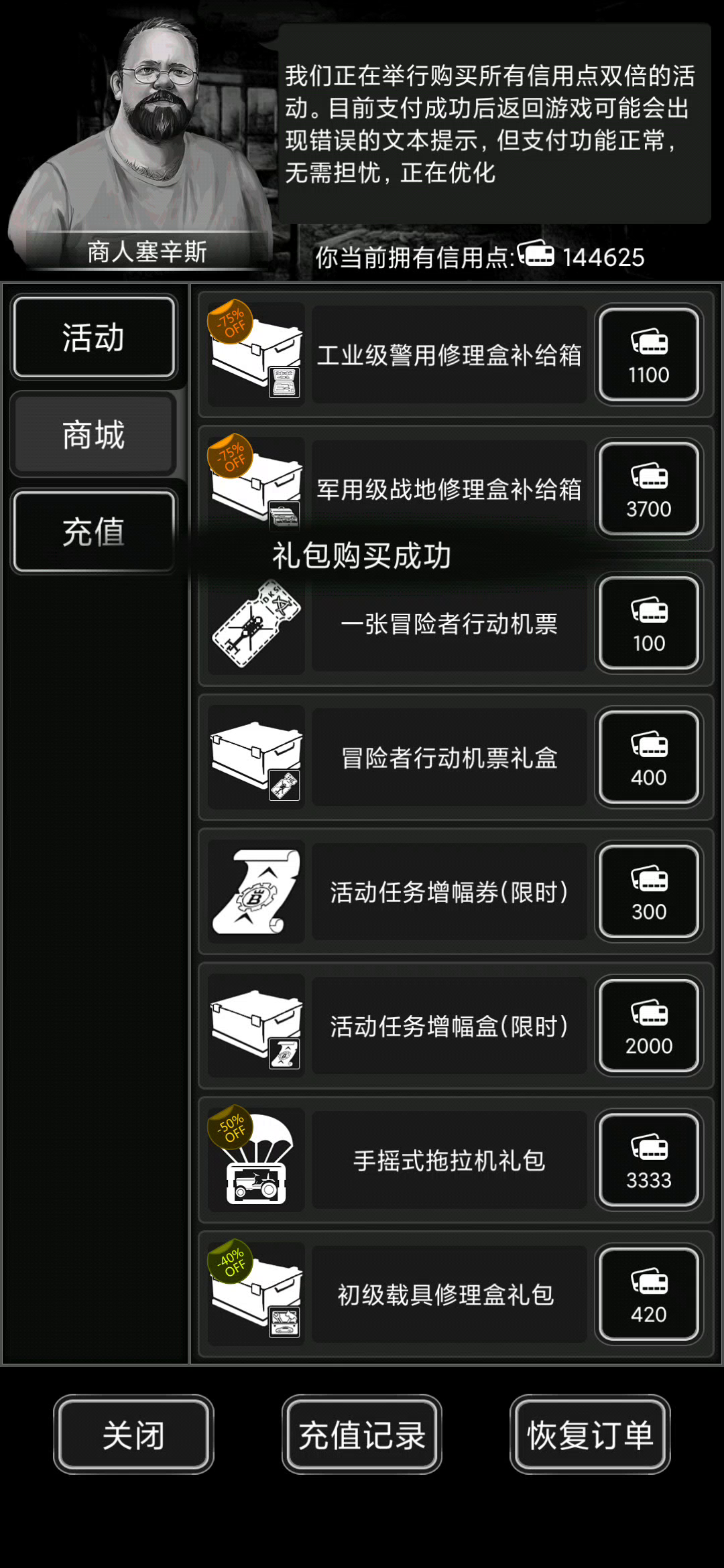Purchase 初级载具修理盒礼包 for 420
This screenshot has width=724, height=1568.
(x=648, y=1294)
